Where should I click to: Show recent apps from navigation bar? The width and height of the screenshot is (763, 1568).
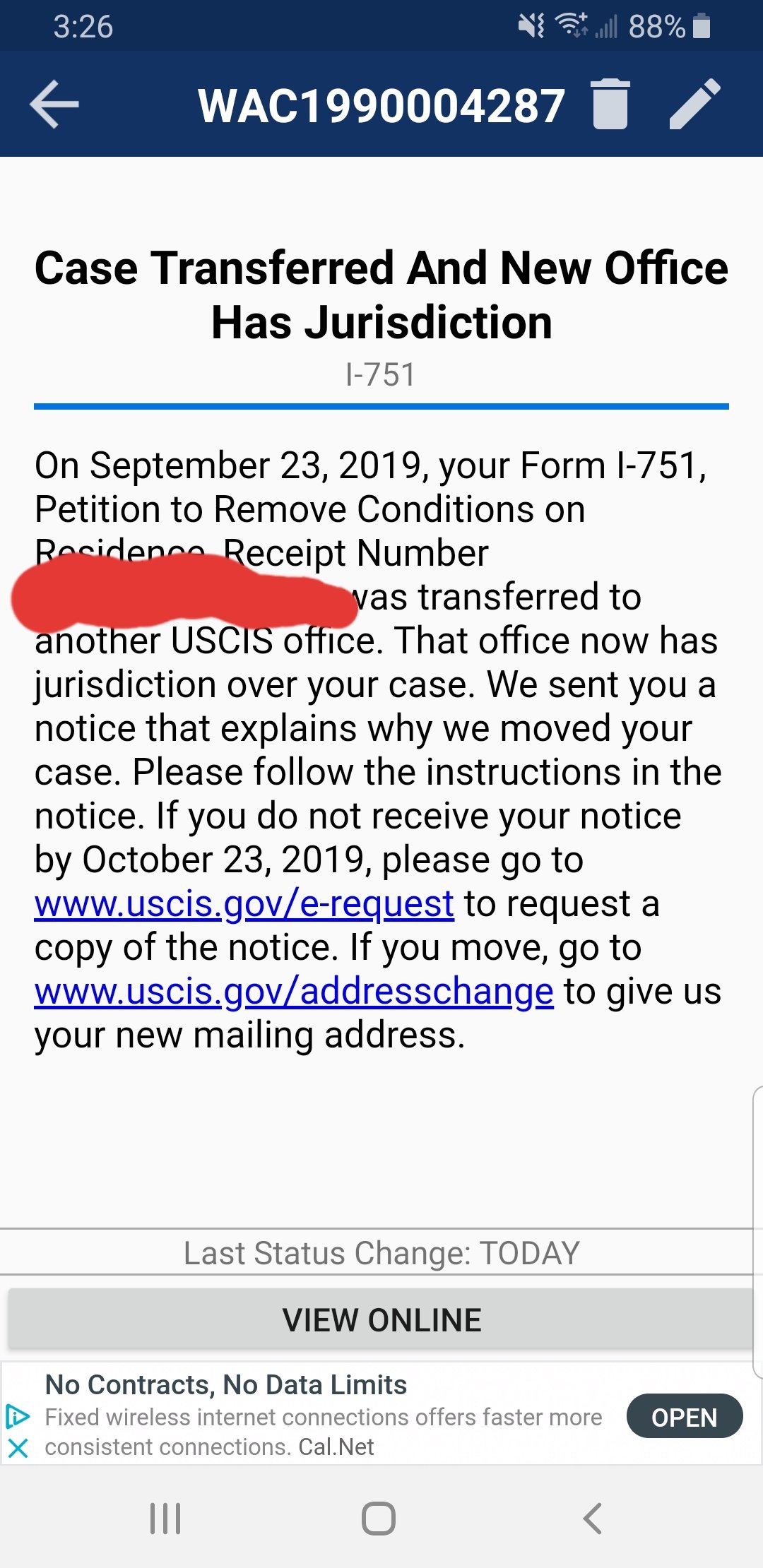pyautogui.click(x=165, y=1518)
